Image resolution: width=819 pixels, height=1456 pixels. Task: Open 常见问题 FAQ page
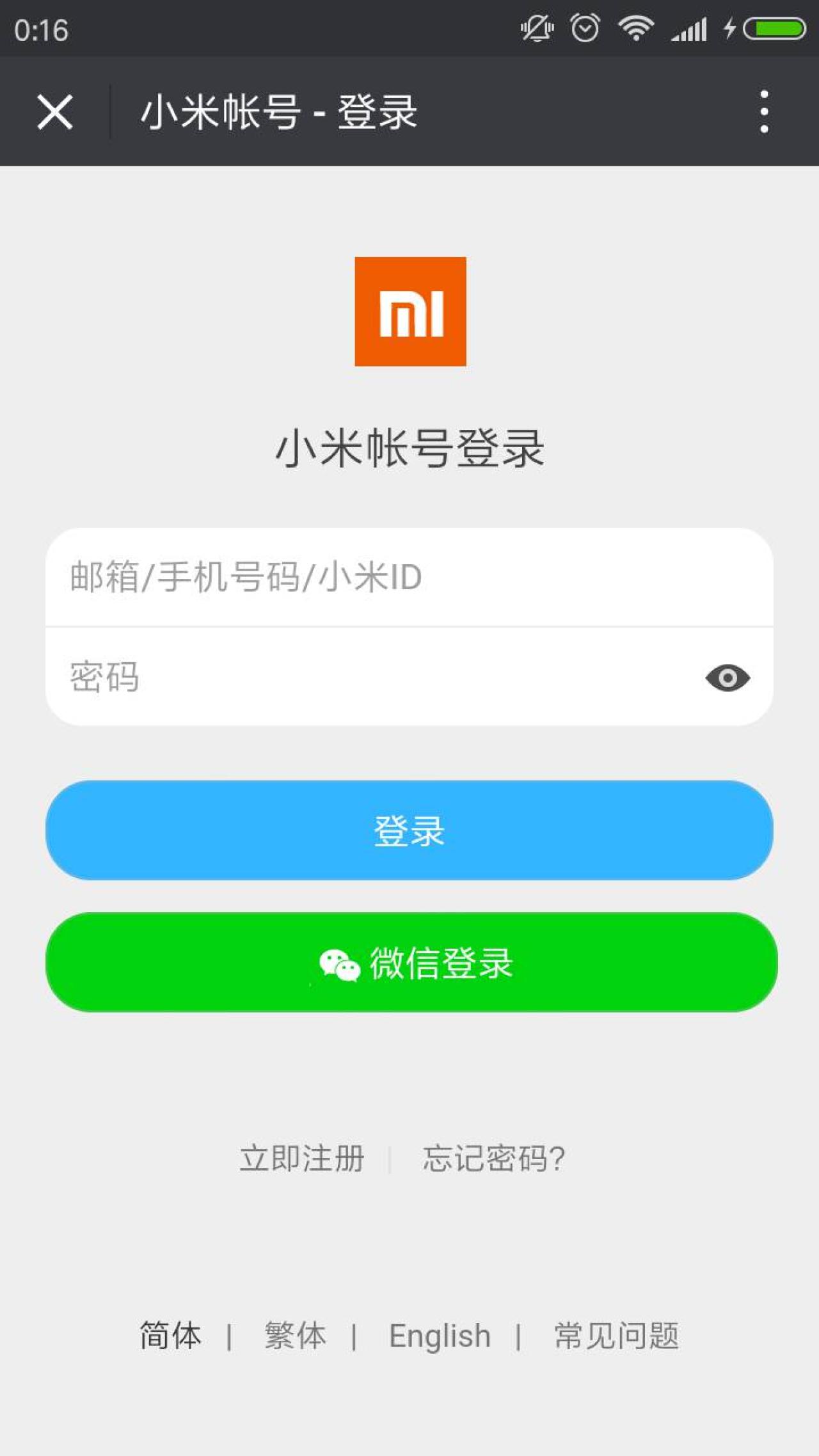[616, 1336]
